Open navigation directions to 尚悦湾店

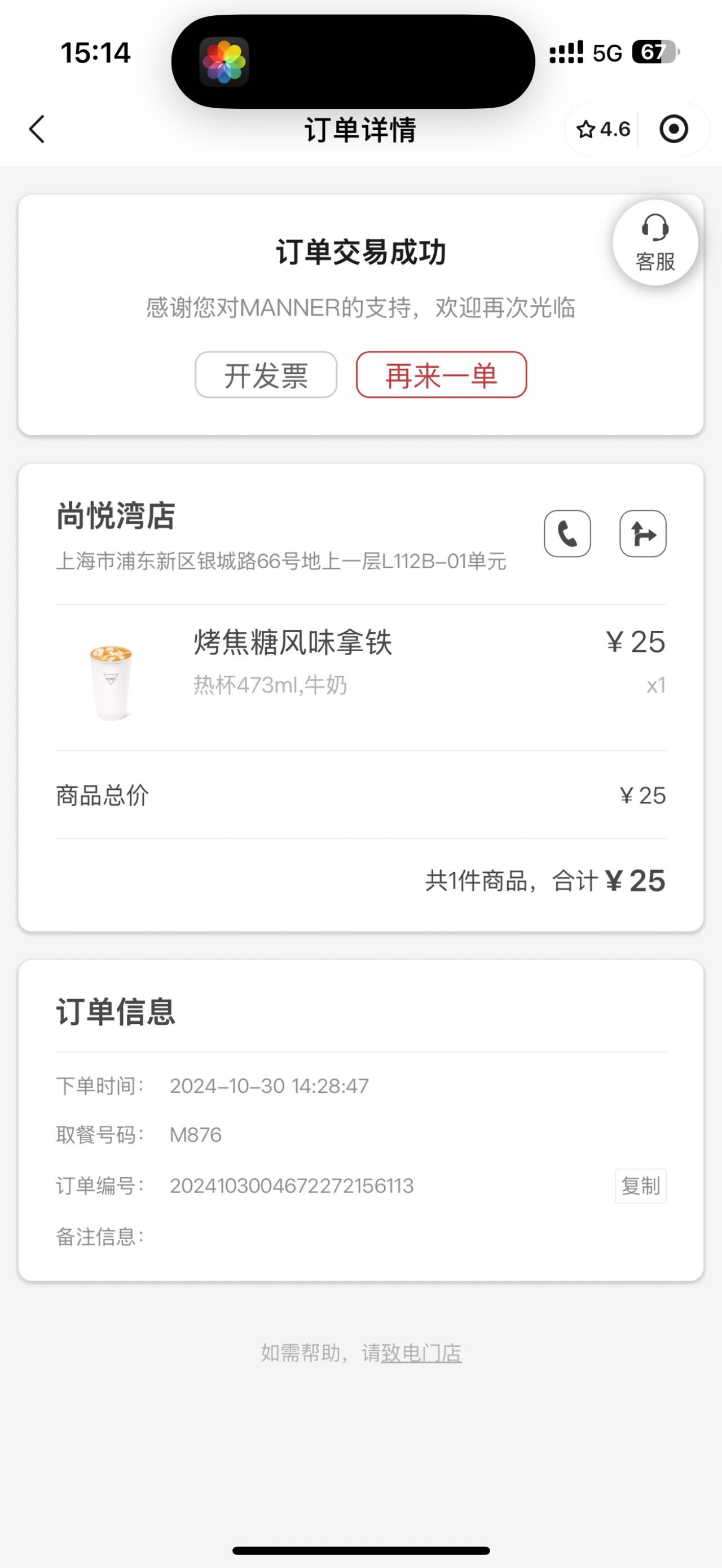[643, 534]
